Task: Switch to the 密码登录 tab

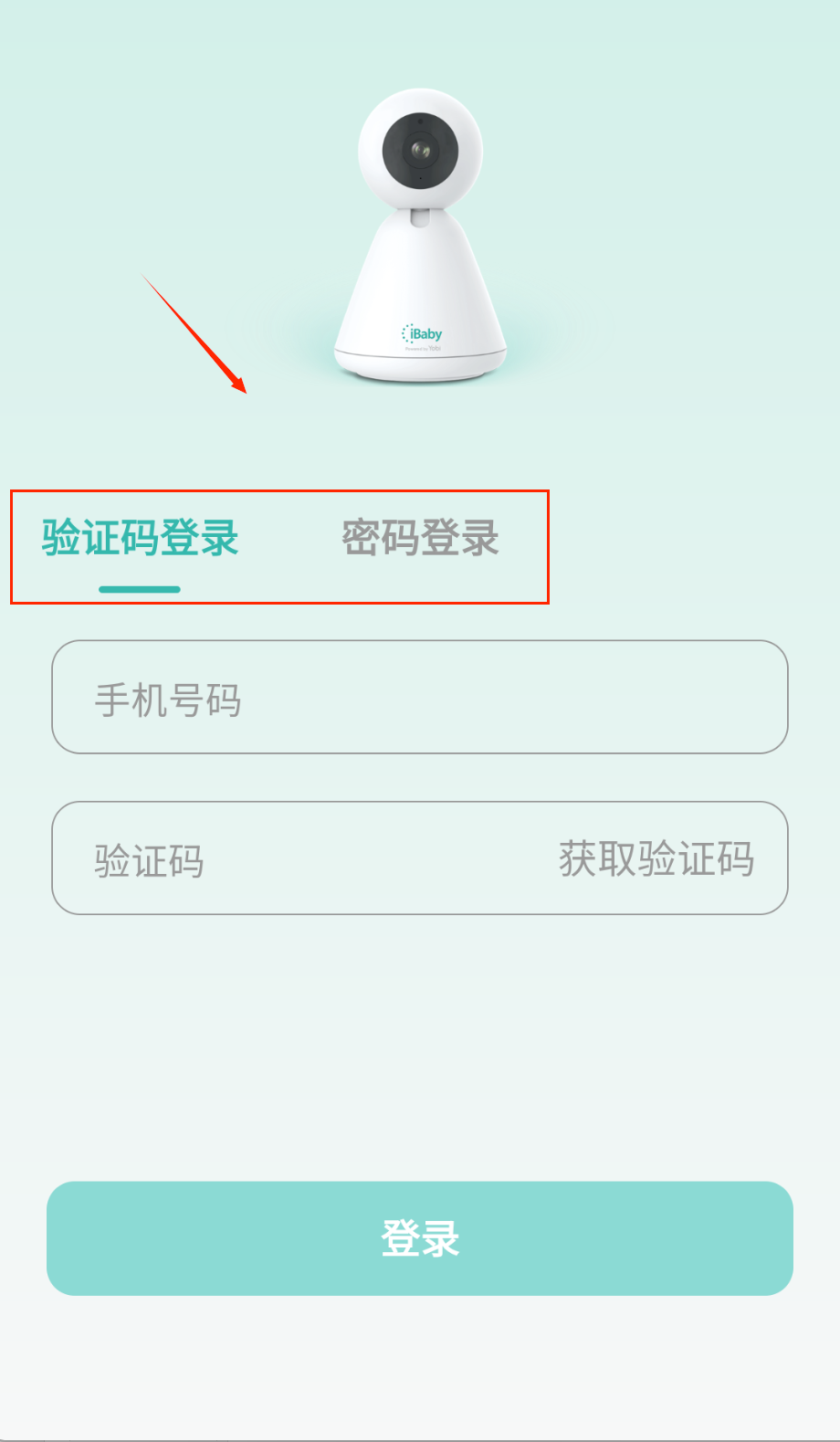Action: [420, 538]
